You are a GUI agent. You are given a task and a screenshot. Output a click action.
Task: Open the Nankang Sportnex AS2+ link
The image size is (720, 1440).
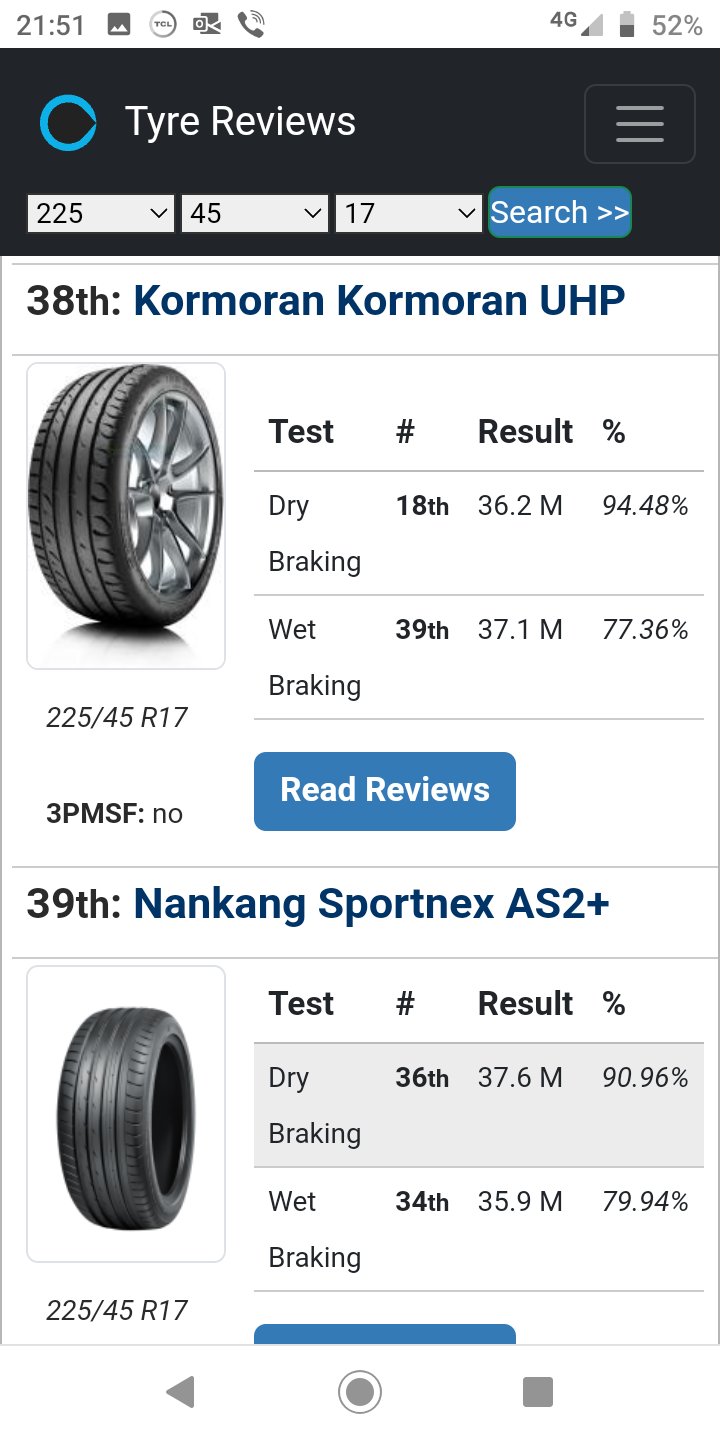coord(371,904)
